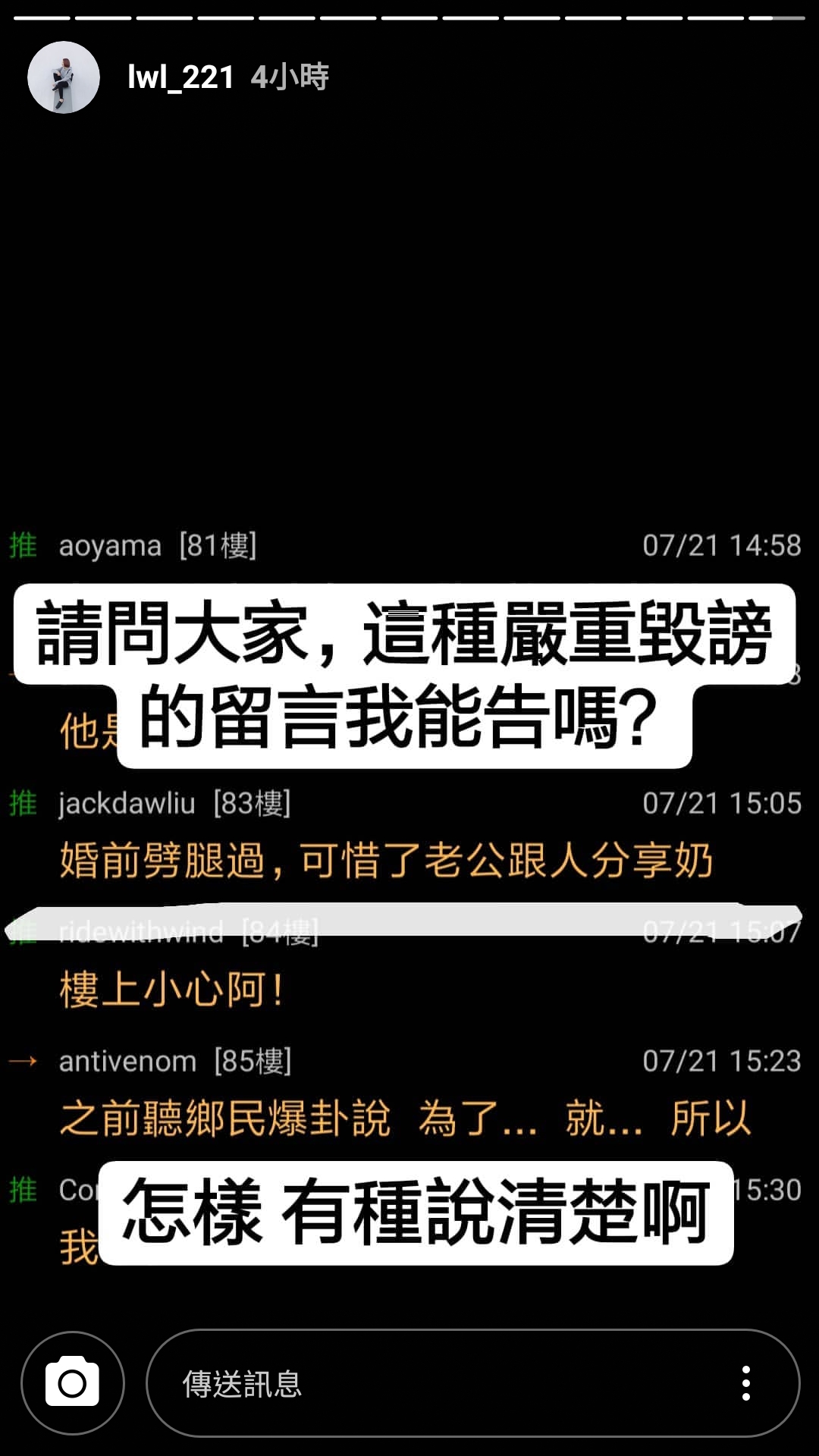Open the camera to reply

pos(73,1383)
